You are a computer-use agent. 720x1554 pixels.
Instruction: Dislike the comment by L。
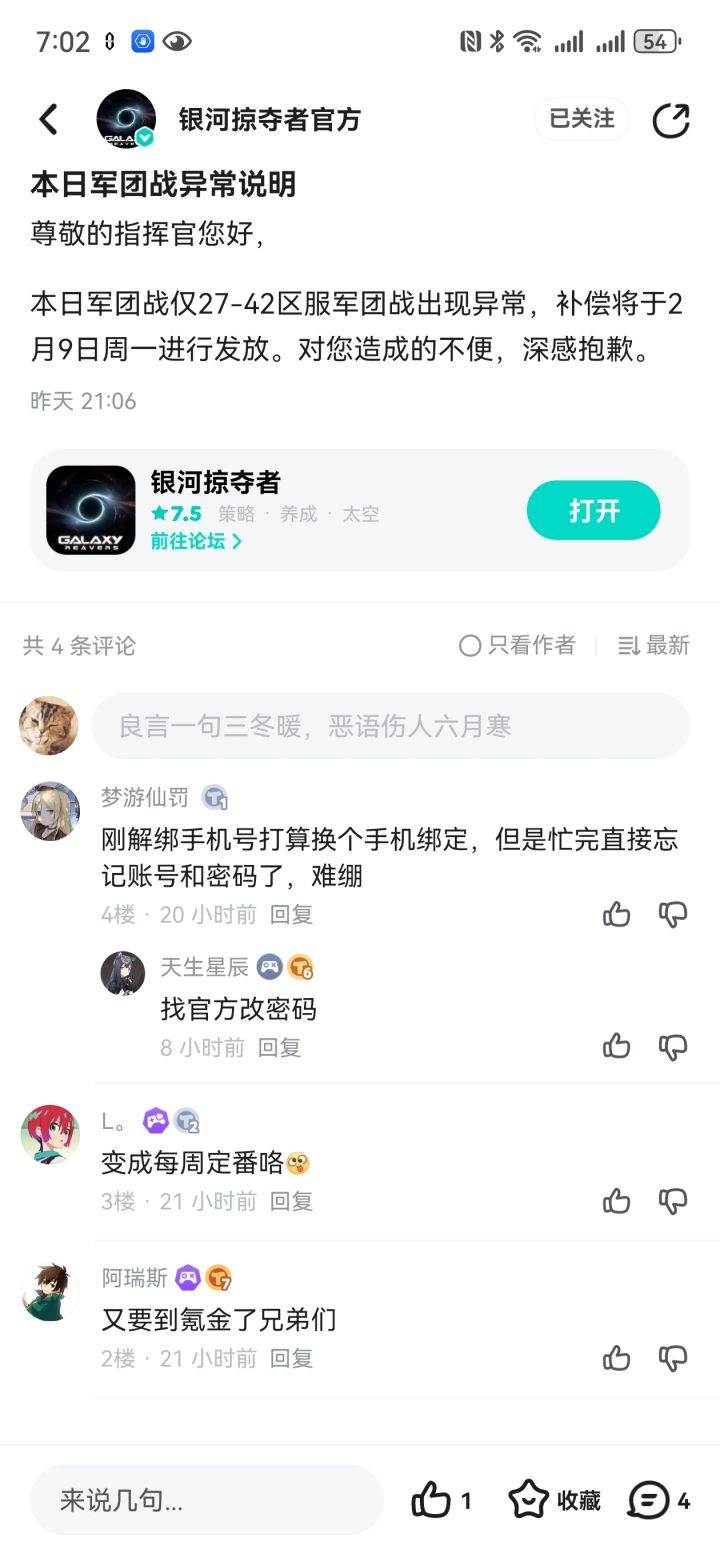tap(673, 1201)
